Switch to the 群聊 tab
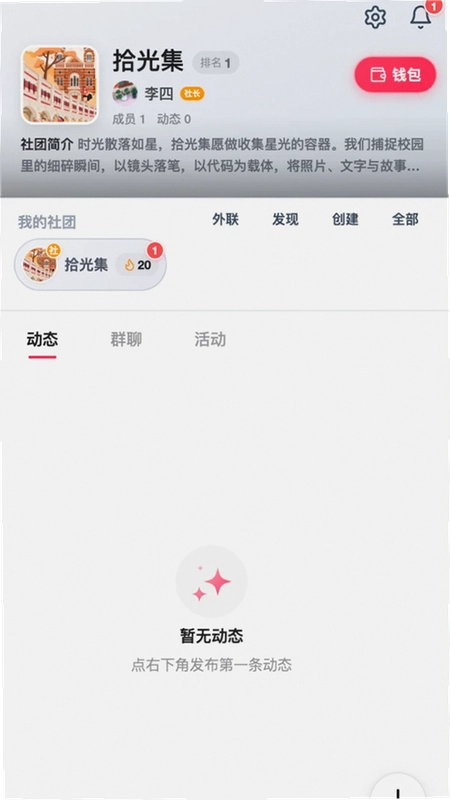 tap(126, 340)
